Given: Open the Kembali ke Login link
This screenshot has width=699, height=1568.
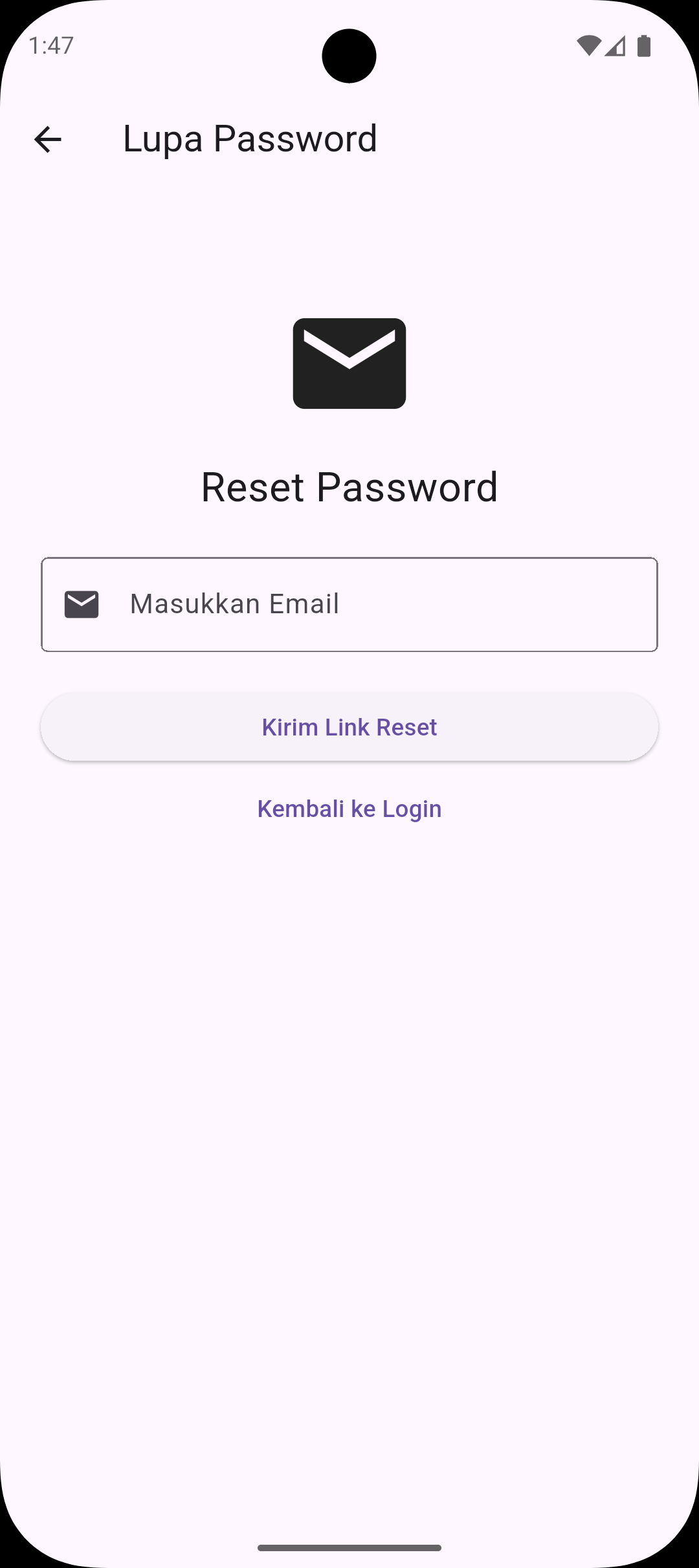Looking at the screenshot, I should (x=349, y=809).
